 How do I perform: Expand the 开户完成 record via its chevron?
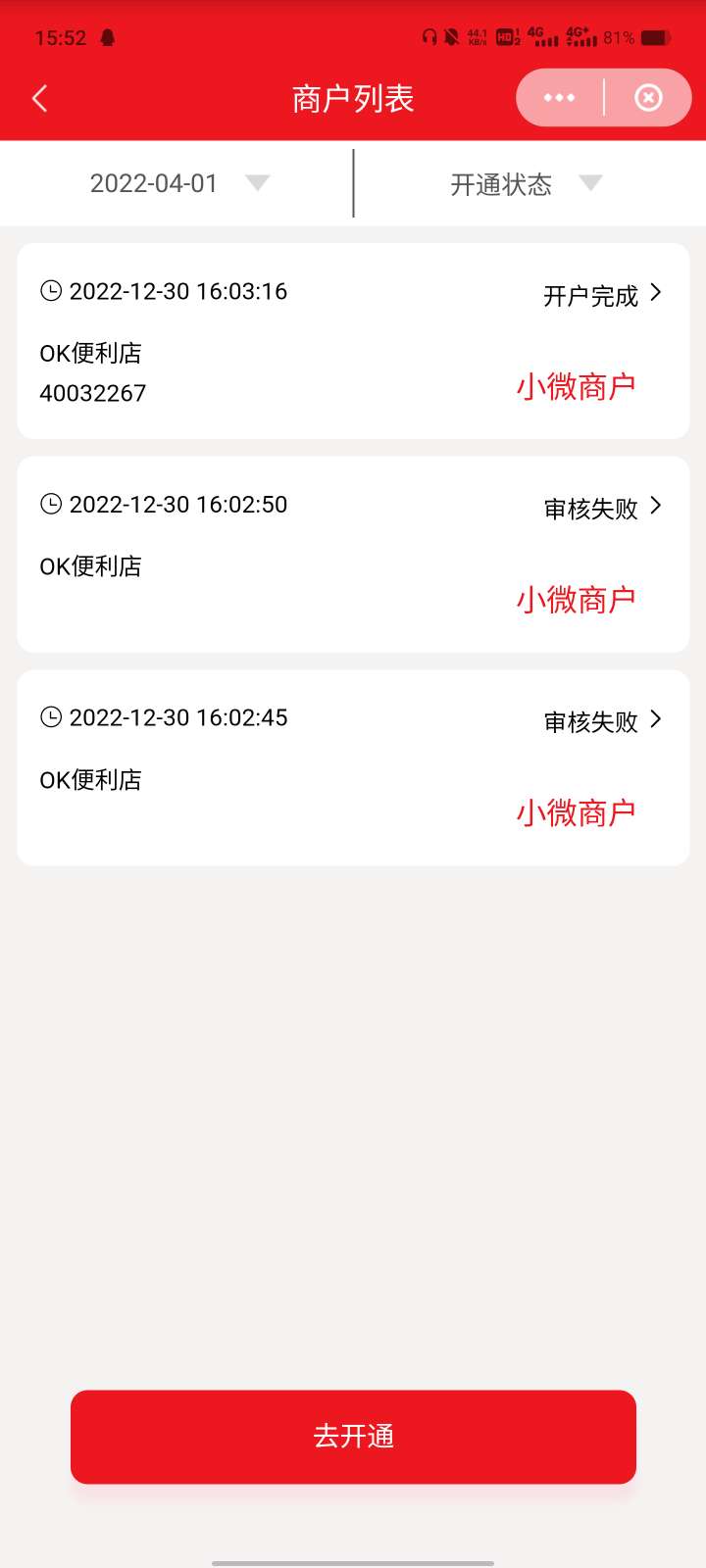[657, 291]
